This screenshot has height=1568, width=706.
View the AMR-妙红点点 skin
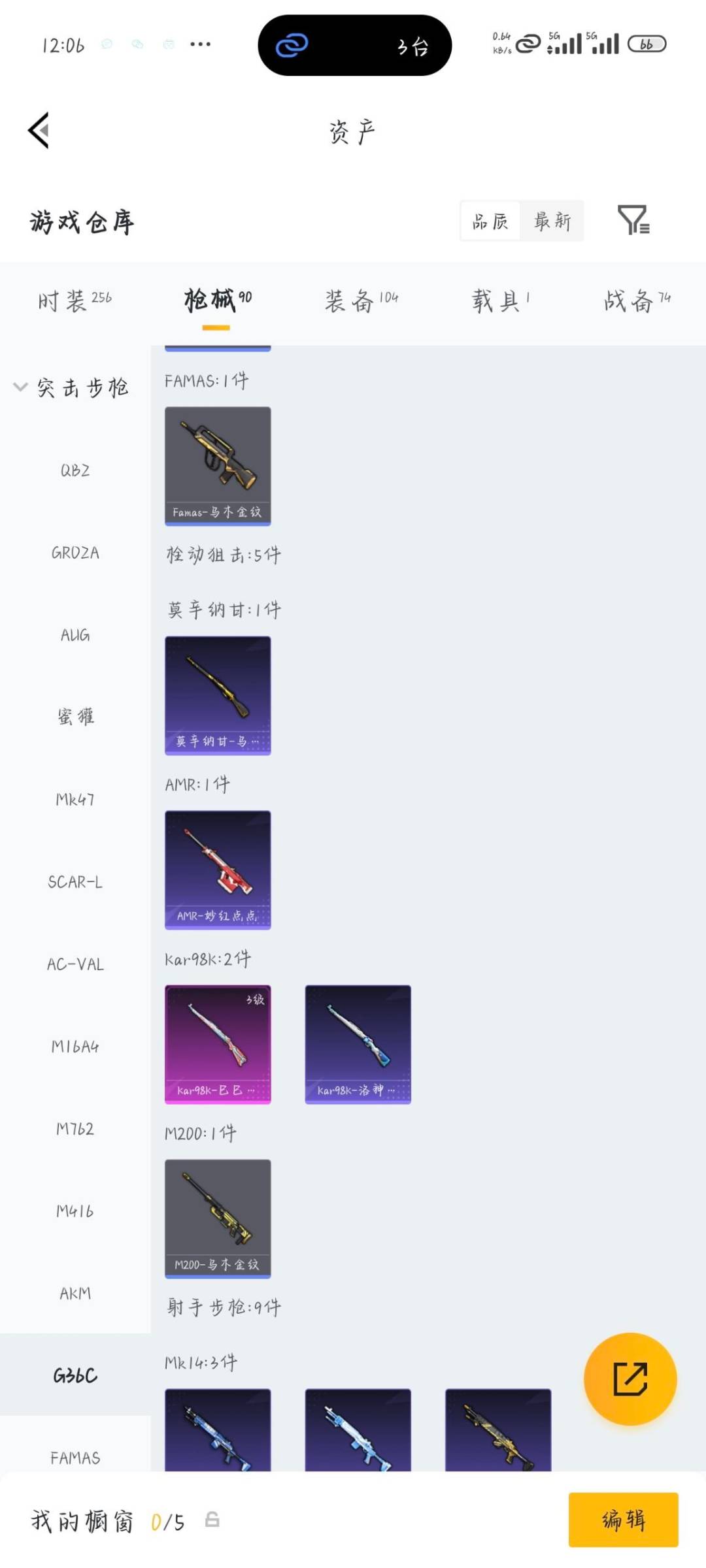(x=218, y=869)
